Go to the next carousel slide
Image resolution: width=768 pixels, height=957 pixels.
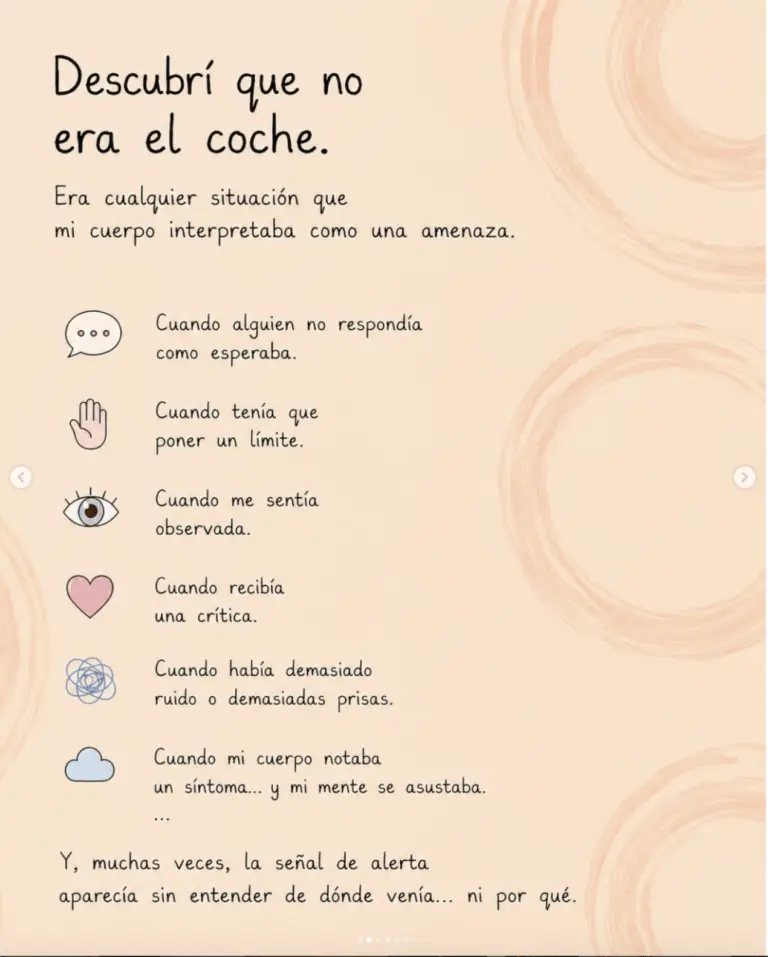tap(744, 477)
